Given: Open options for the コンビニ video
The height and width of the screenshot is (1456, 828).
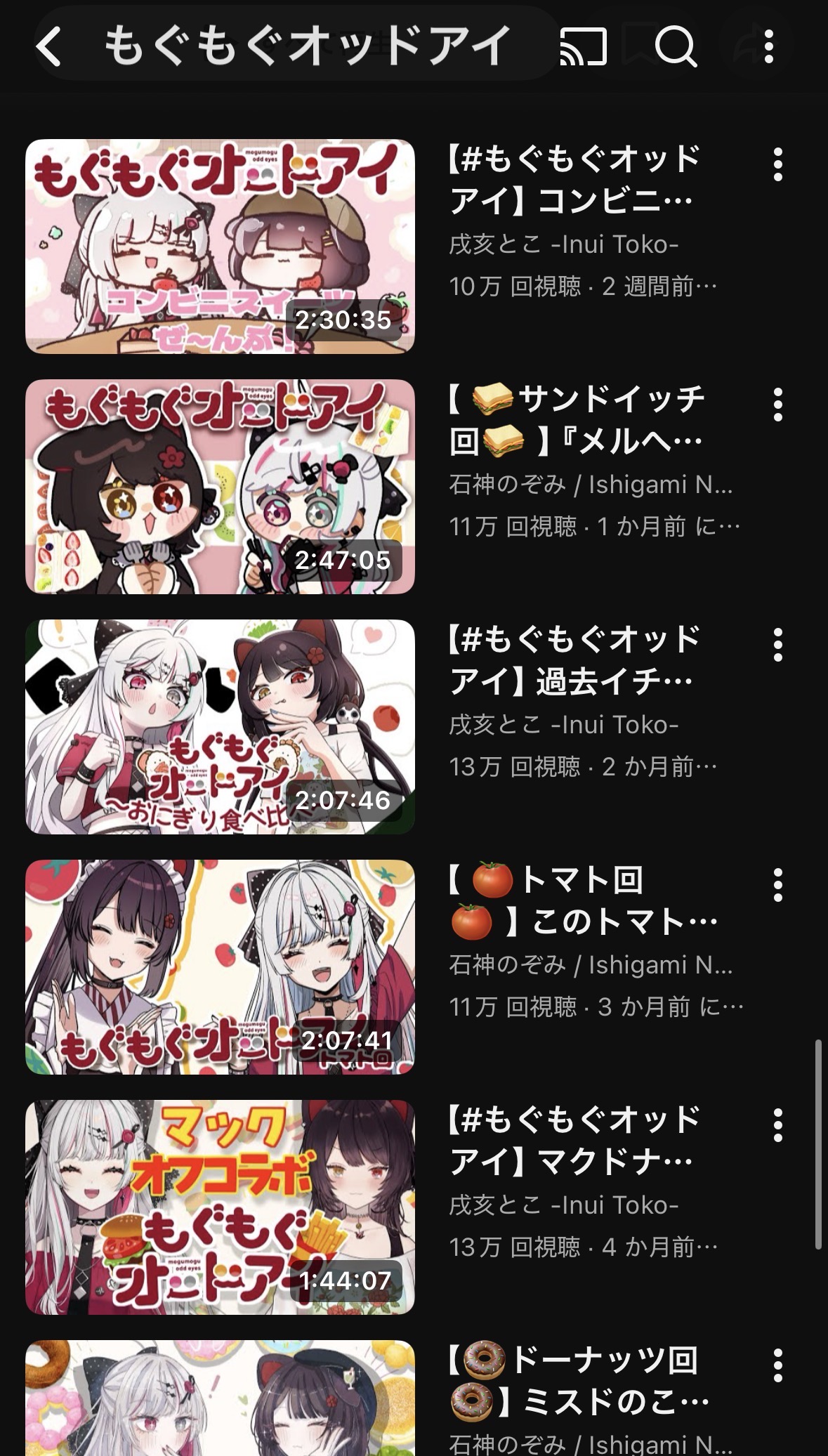Looking at the screenshot, I should [777, 165].
